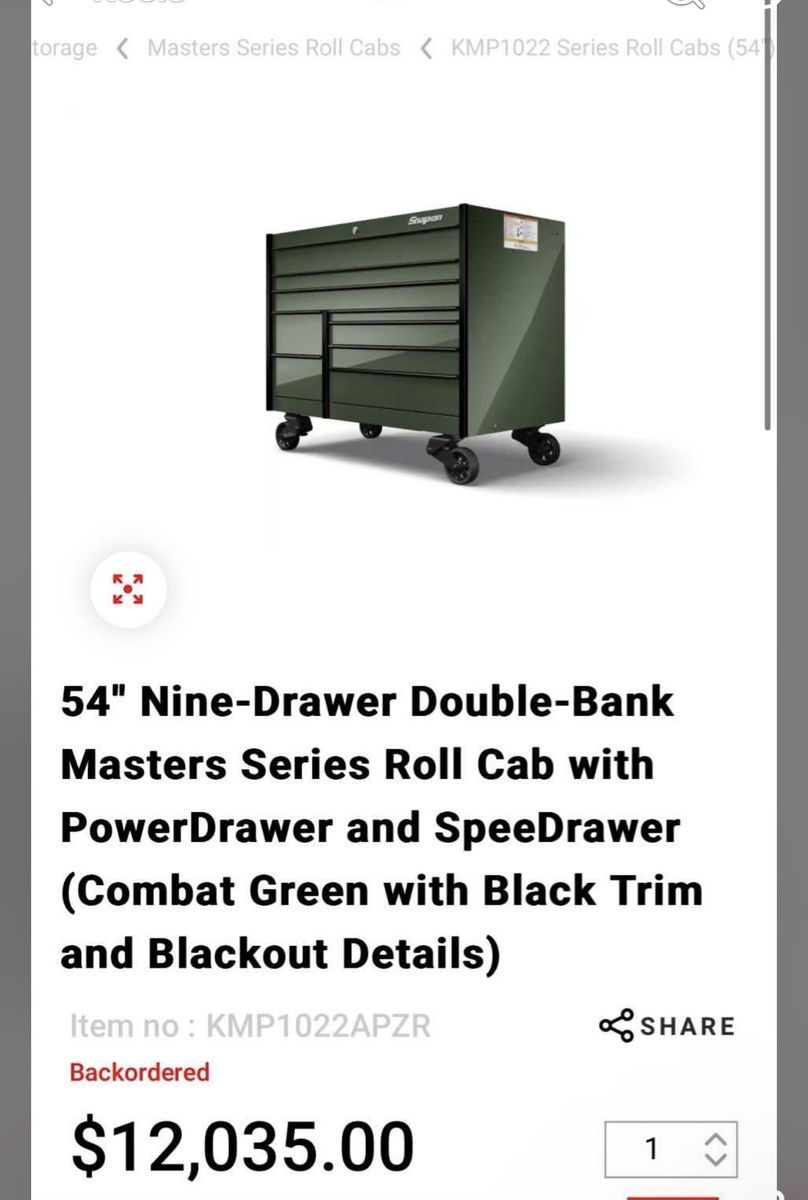
Task: Share this roll cab product
Action: 667,1026
